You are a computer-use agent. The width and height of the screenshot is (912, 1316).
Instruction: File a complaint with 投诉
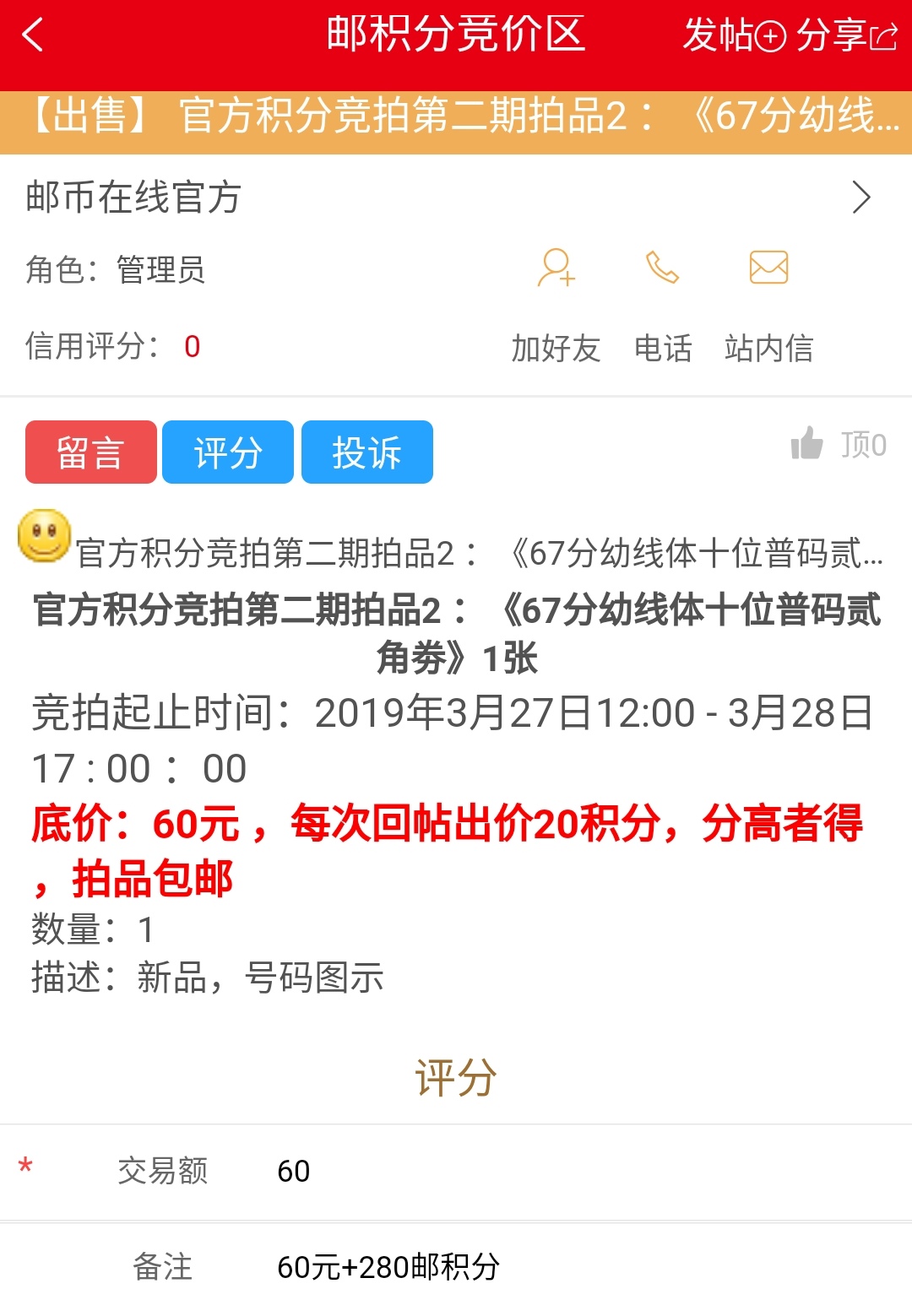tap(366, 452)
